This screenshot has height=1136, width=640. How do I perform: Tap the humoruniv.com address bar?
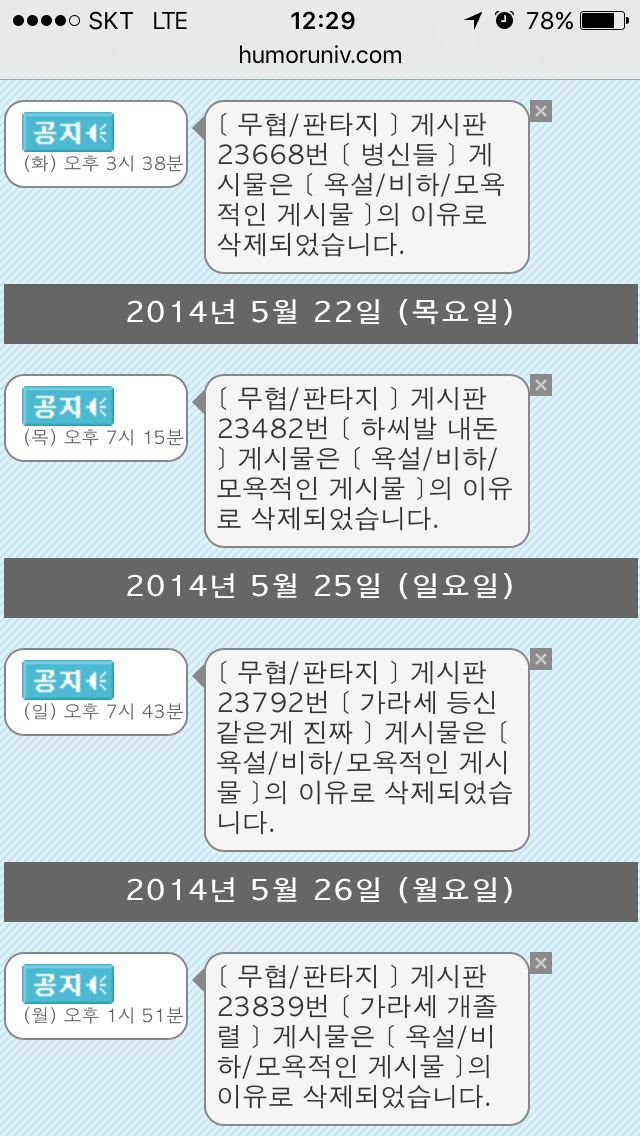click(320, 55)
